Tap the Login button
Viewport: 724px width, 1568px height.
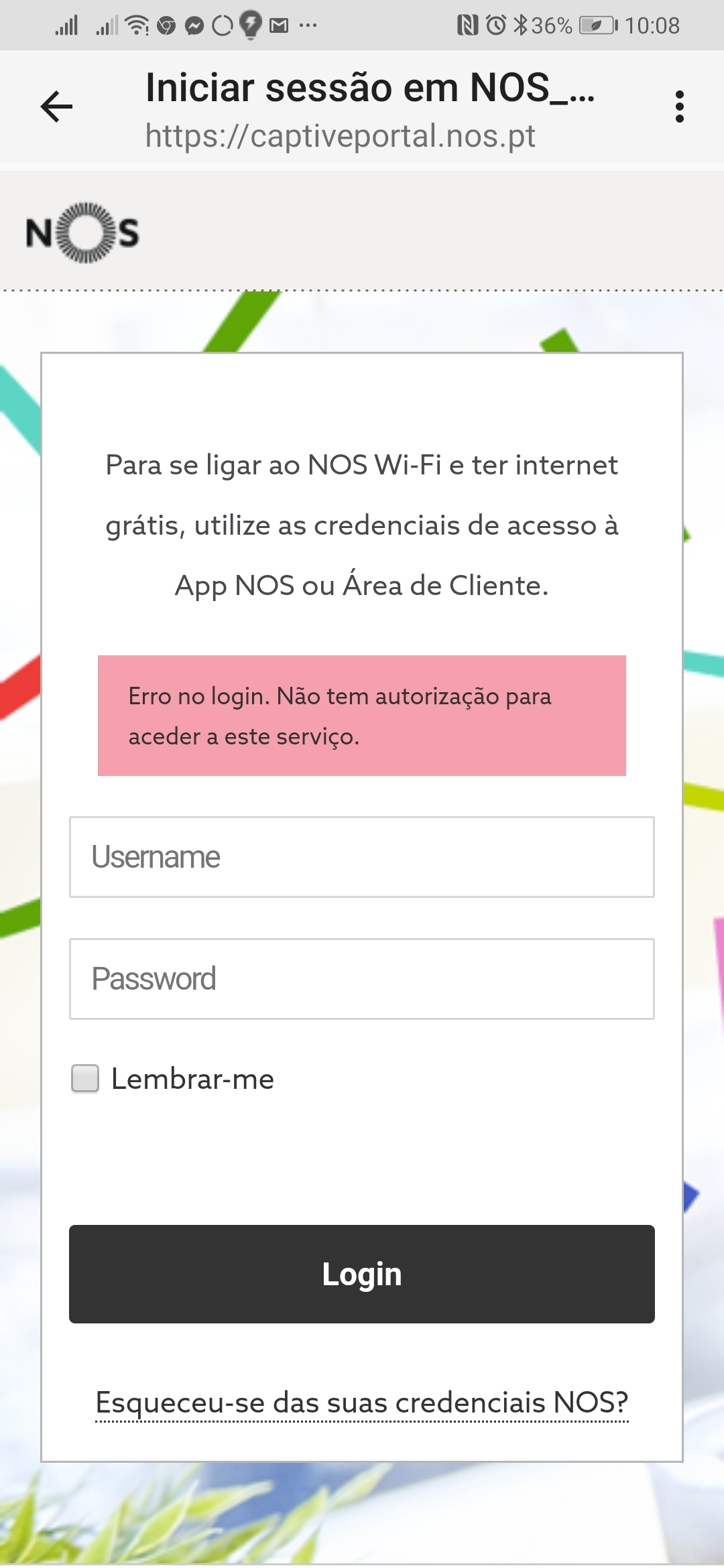[362, 1274]
